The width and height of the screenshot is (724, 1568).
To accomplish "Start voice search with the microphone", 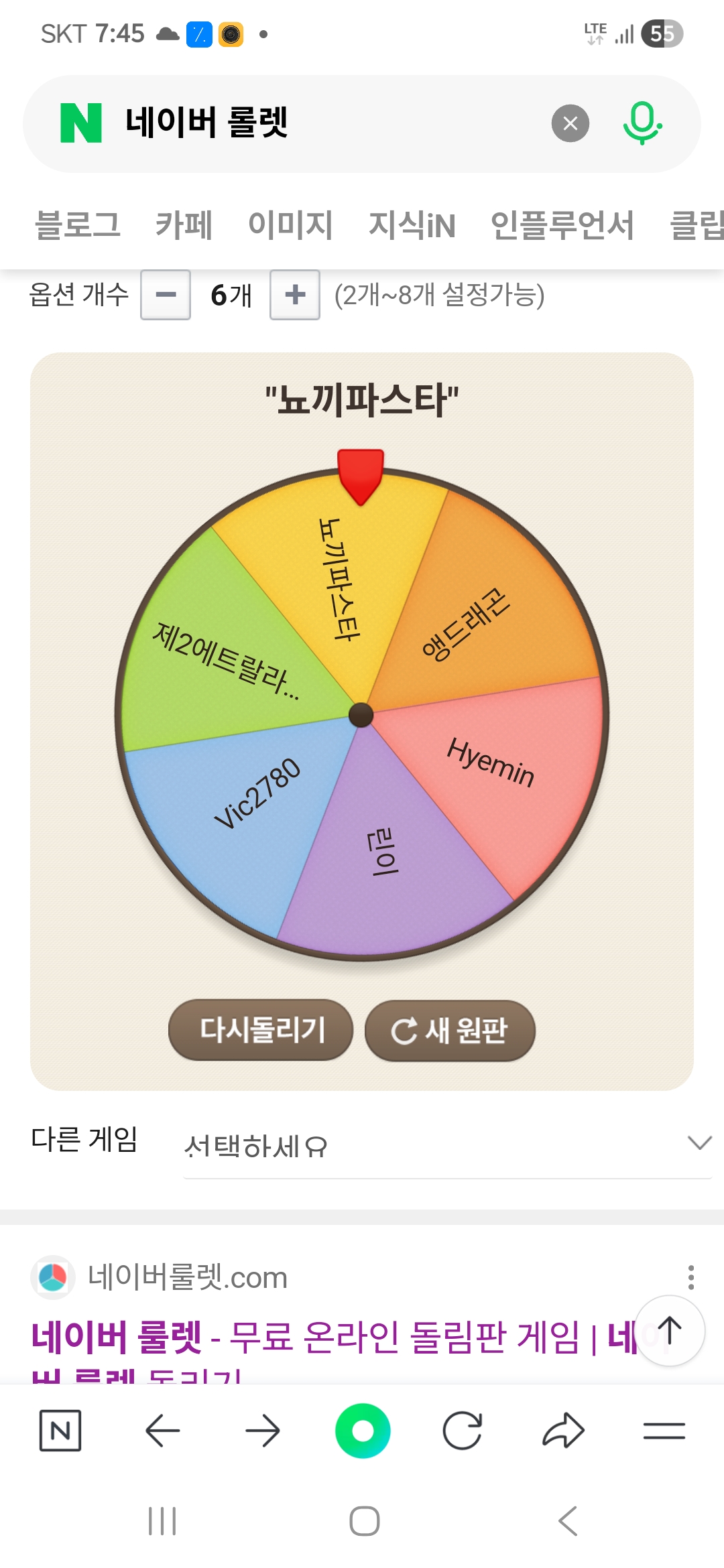I will point(642,123).
